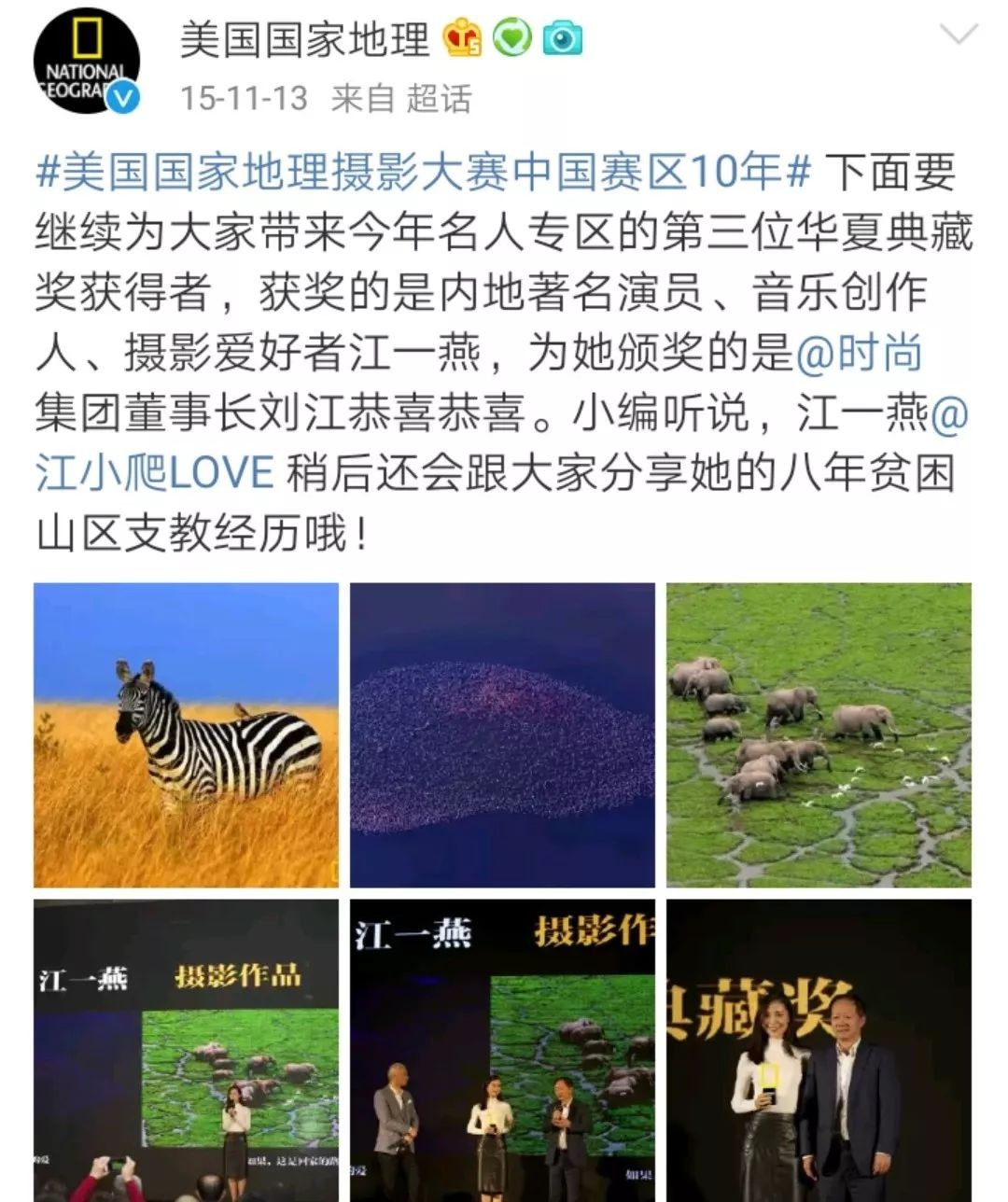This screenshot has width=1008, height=1202.
Task: Open the award presentation photo
Action: [819, 1050]
